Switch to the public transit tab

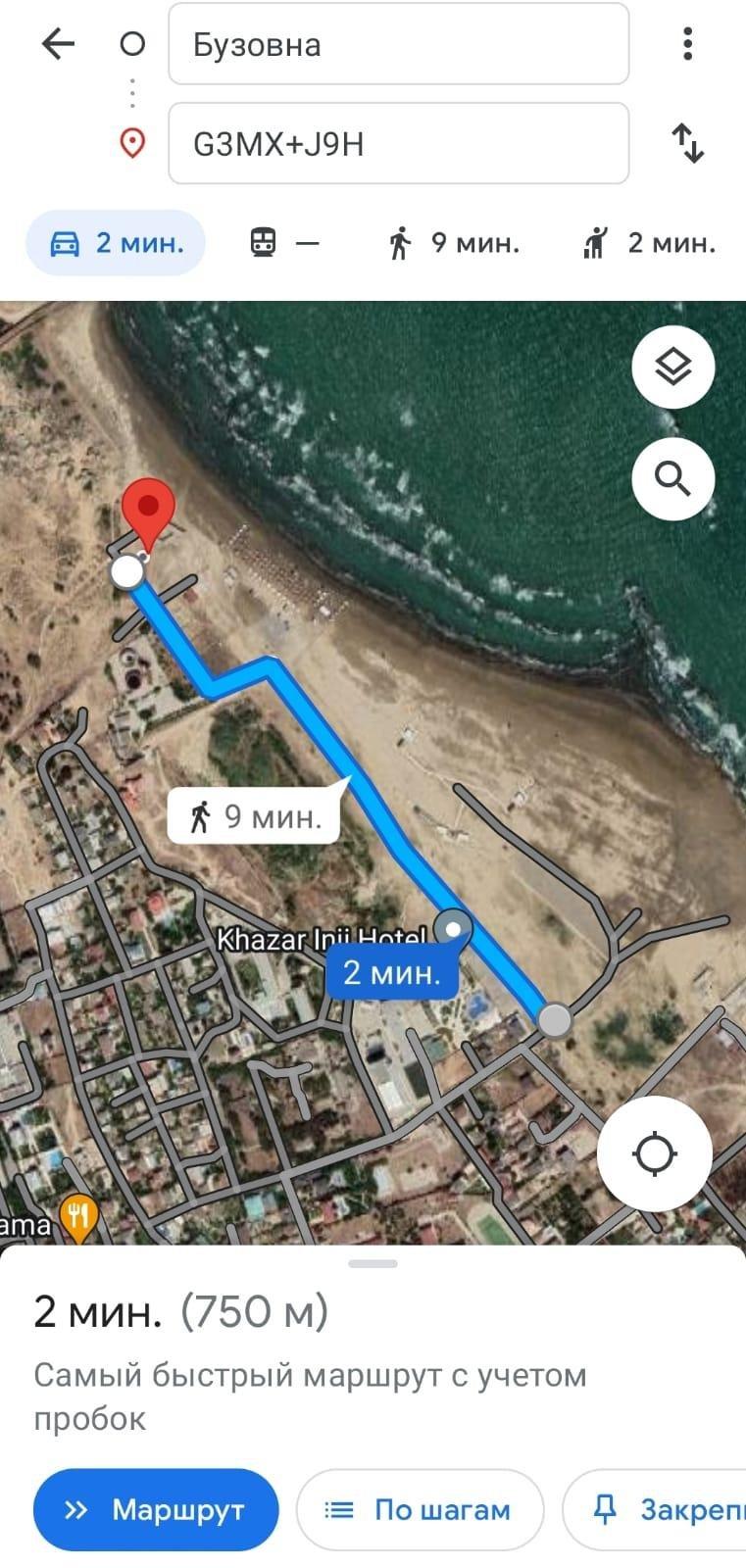point(285,243)
